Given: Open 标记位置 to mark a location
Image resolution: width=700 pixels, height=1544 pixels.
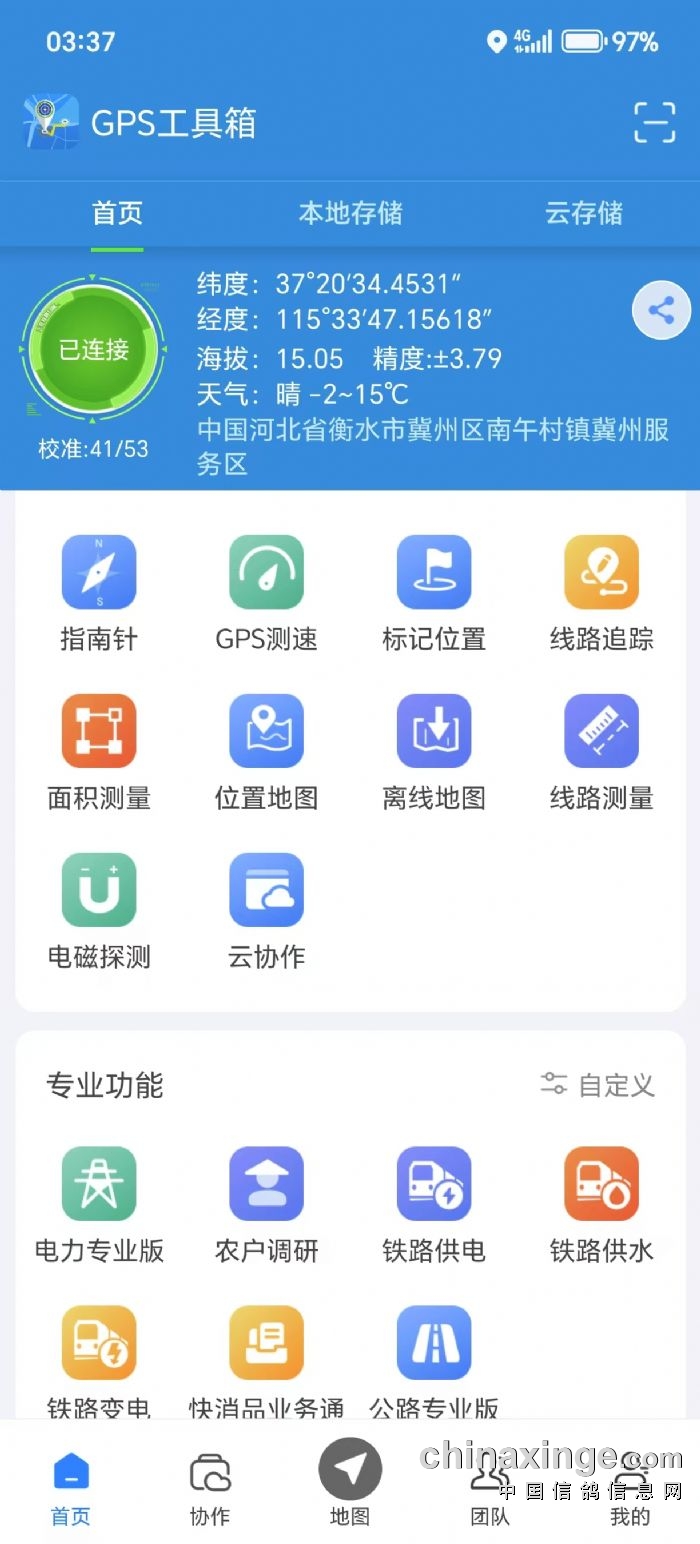Looking at the screenshot, I should (x=434, y=594).
